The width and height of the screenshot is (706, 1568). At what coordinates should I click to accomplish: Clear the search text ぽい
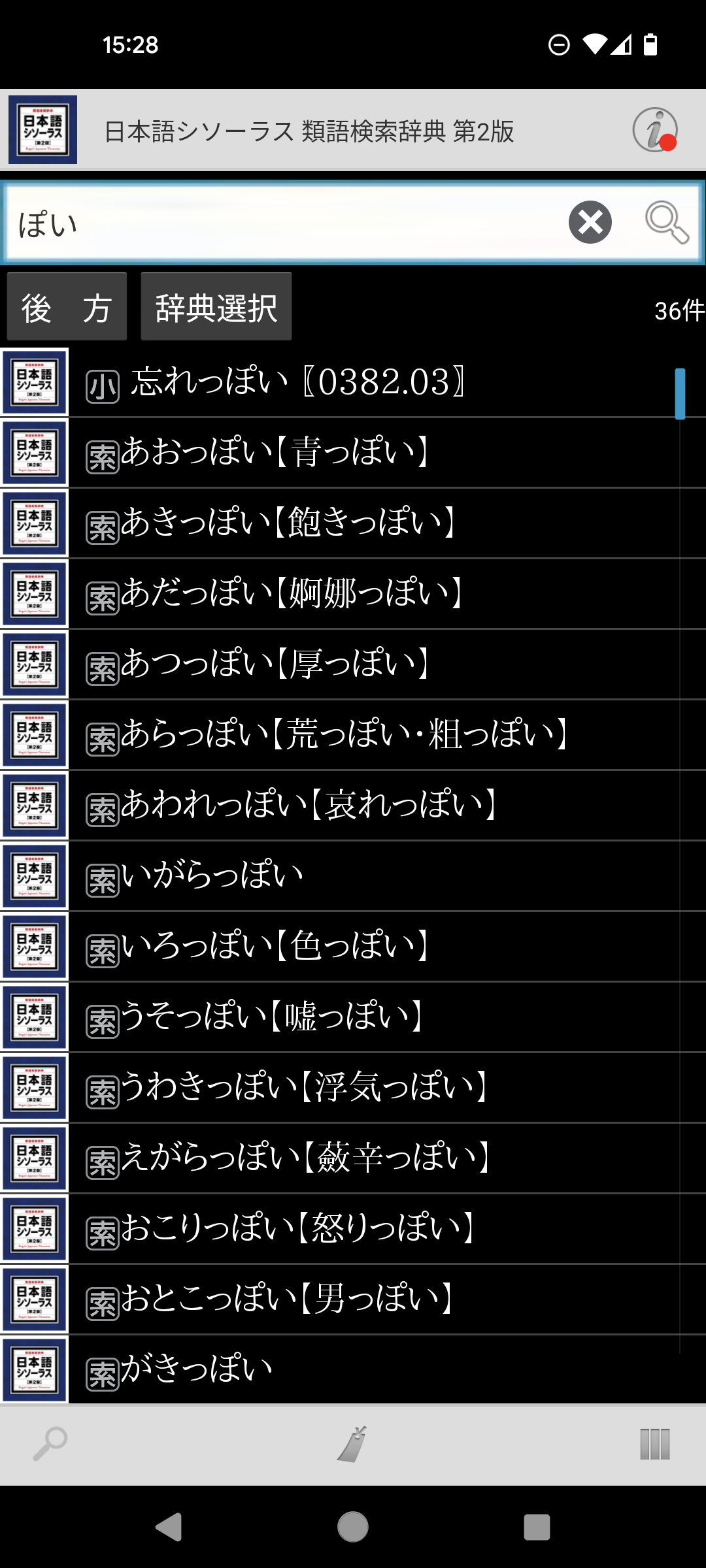(x=590, y=222)
